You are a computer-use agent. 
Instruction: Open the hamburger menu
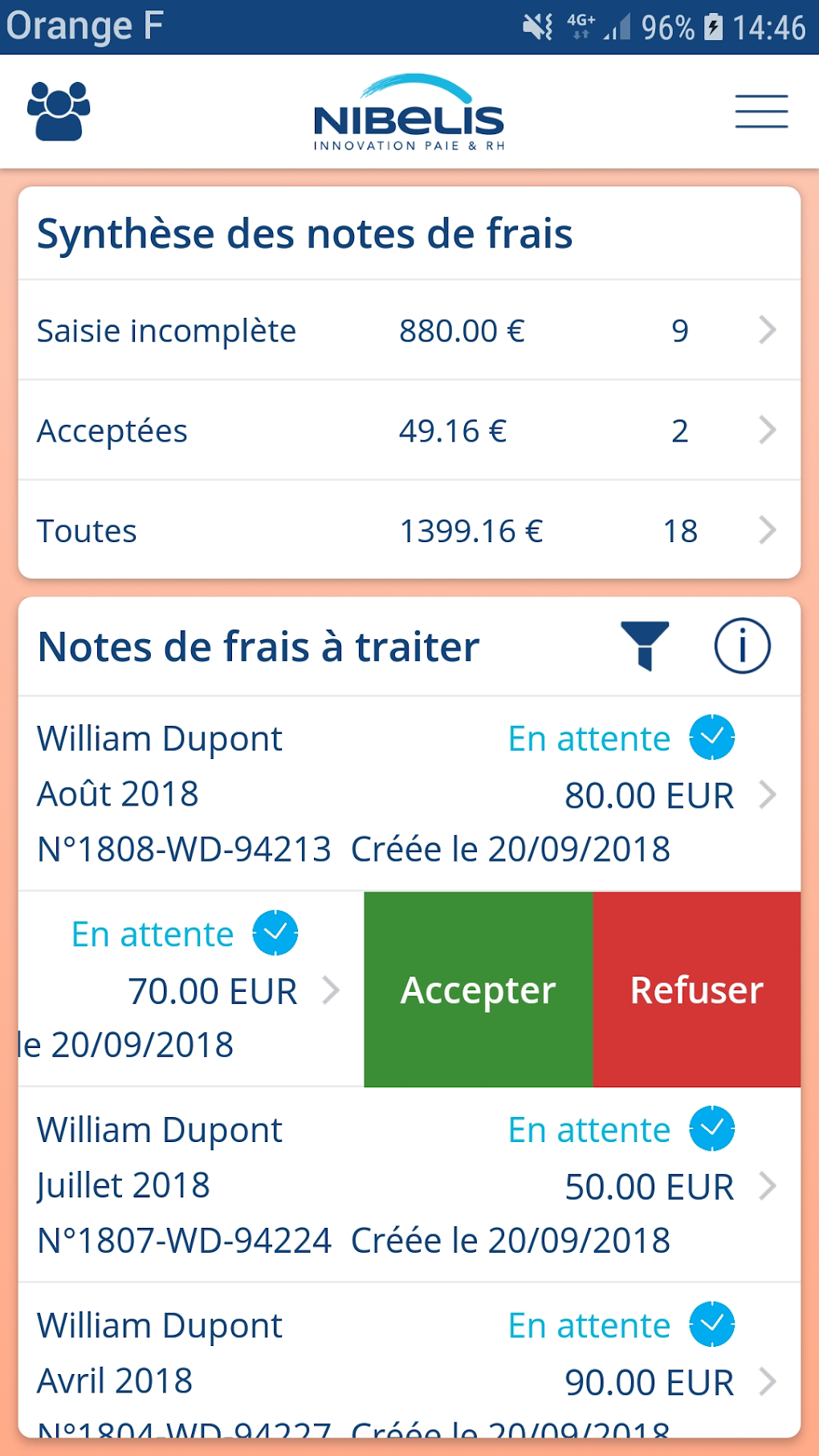click(761, 111)
